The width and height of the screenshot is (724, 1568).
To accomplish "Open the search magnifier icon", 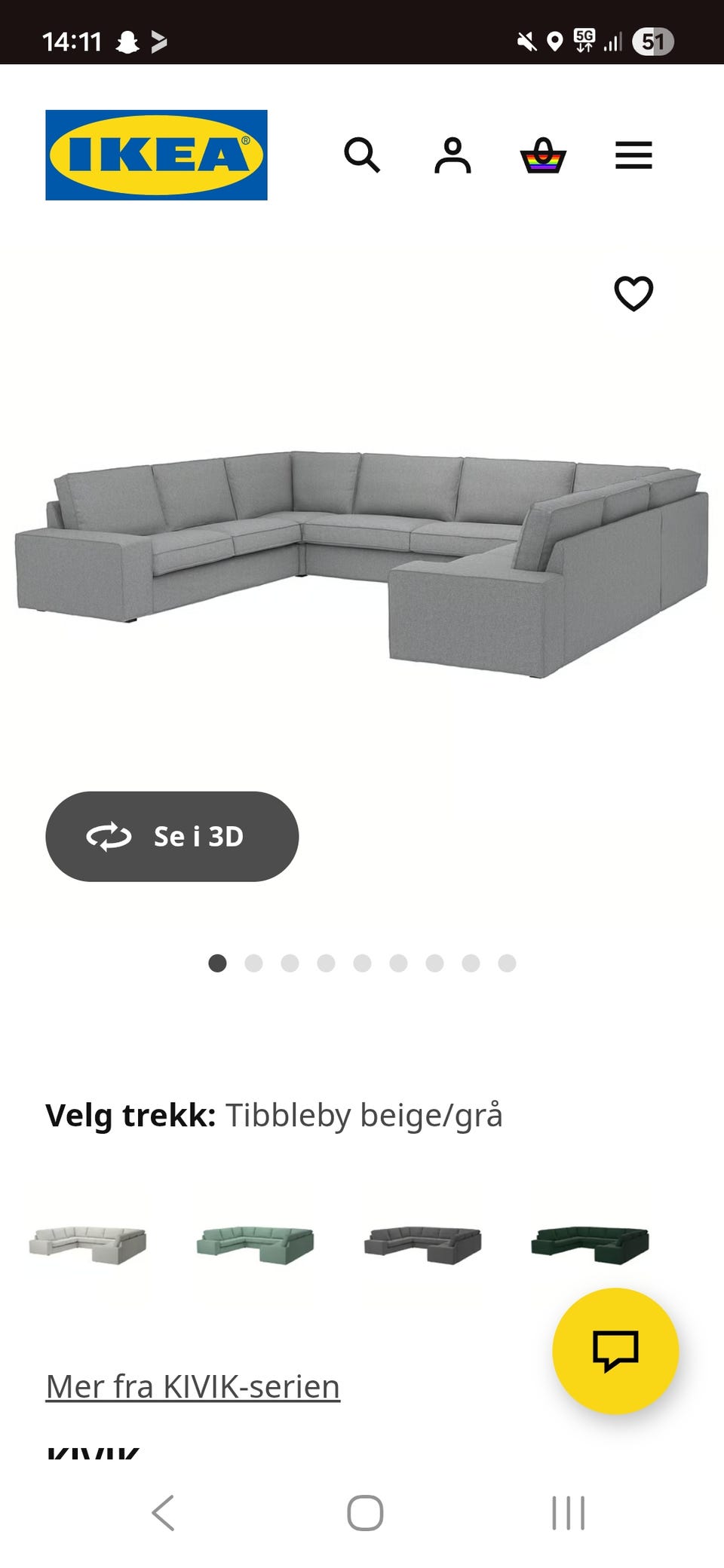I will [x=362, y=155].
